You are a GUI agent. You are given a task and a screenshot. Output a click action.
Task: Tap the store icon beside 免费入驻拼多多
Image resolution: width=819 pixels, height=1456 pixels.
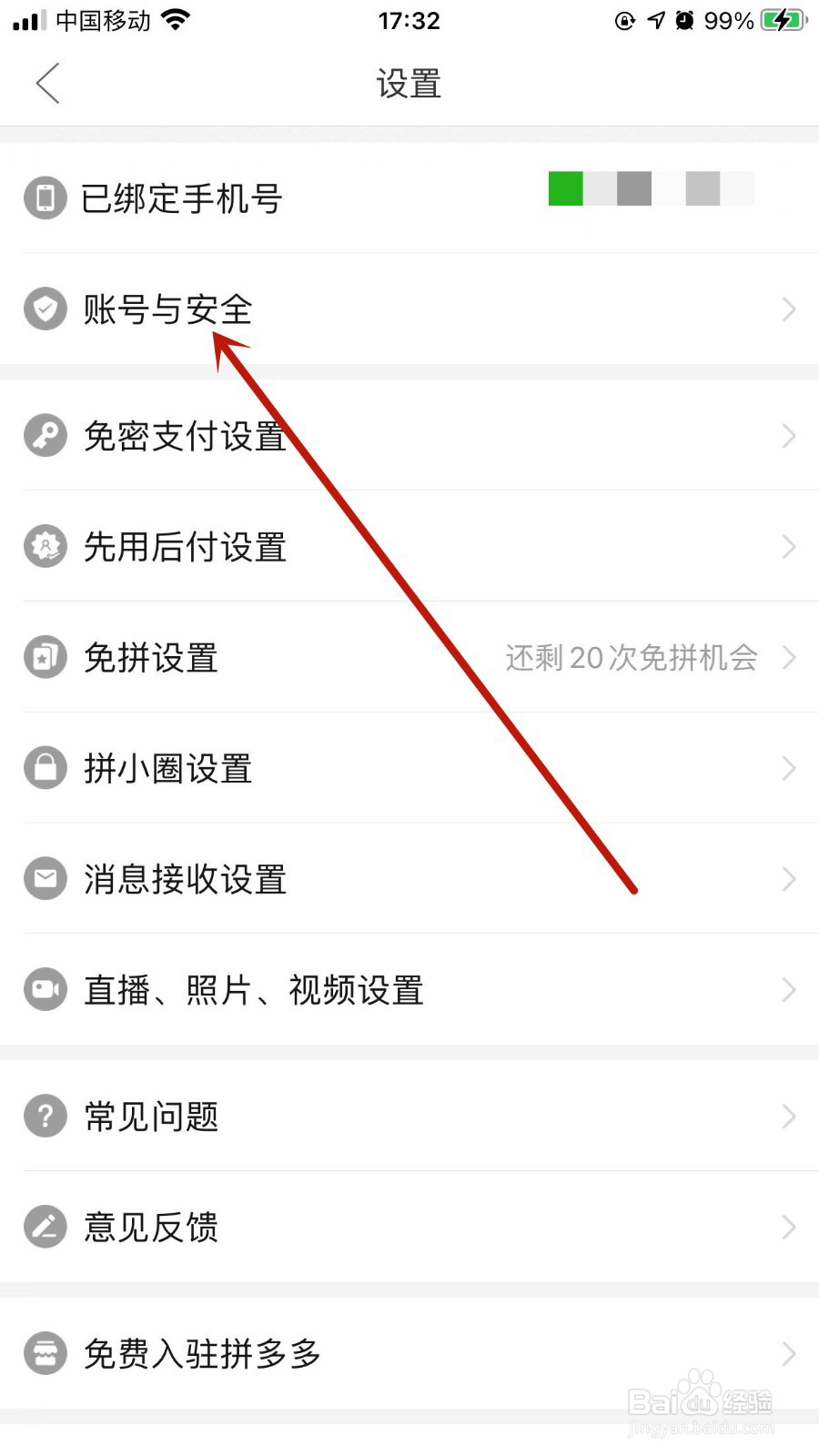(45, 1354)
